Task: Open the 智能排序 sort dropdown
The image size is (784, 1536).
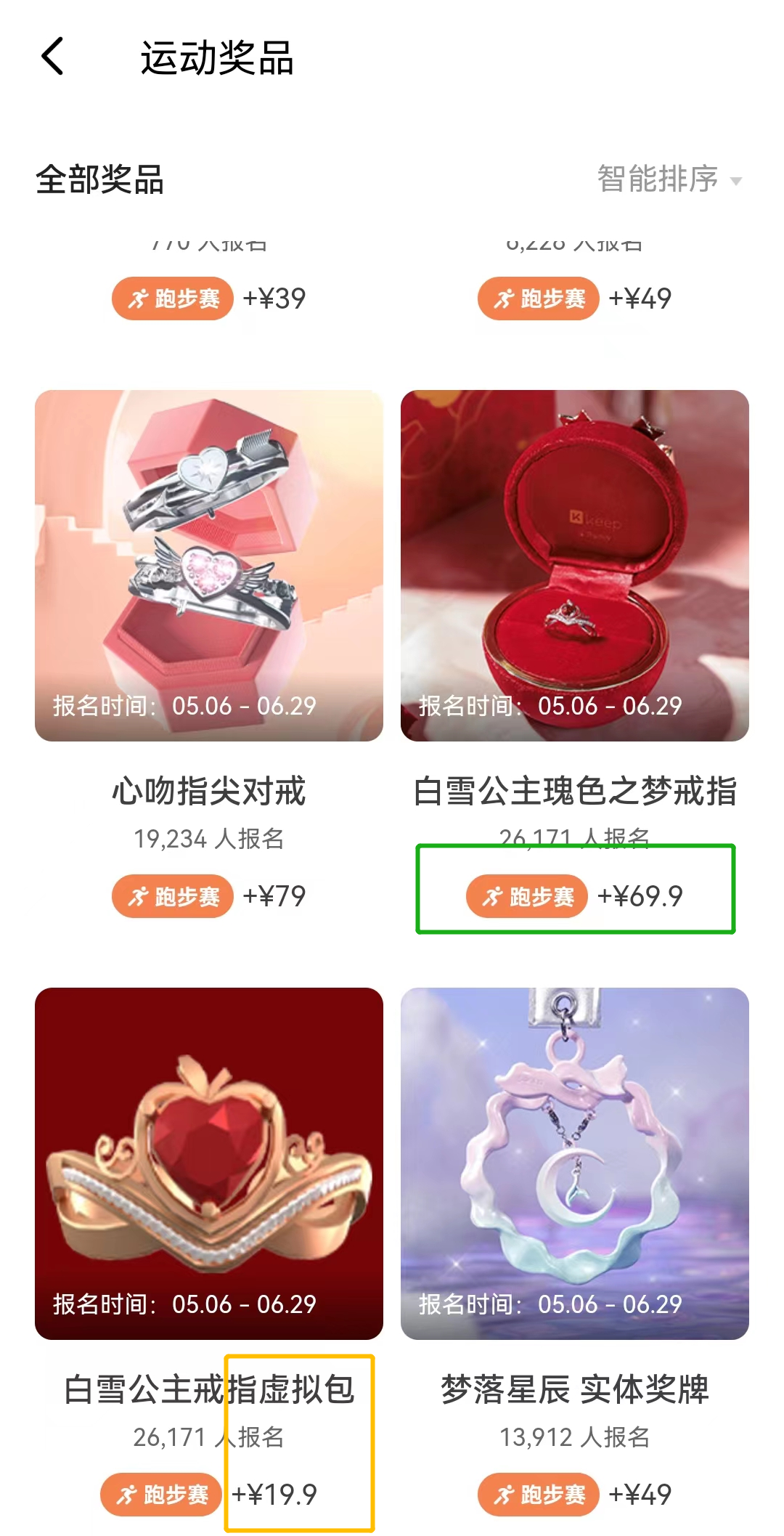Action: 669,179
